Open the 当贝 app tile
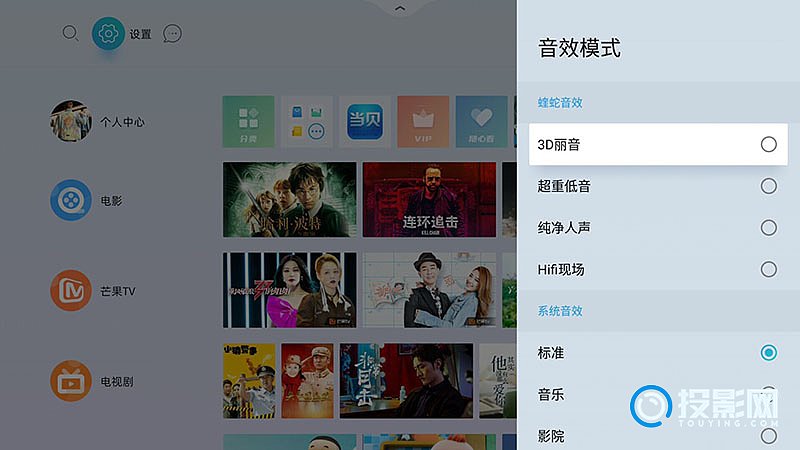This screenshot has width=800, height=450. click(x=364, y=122)
